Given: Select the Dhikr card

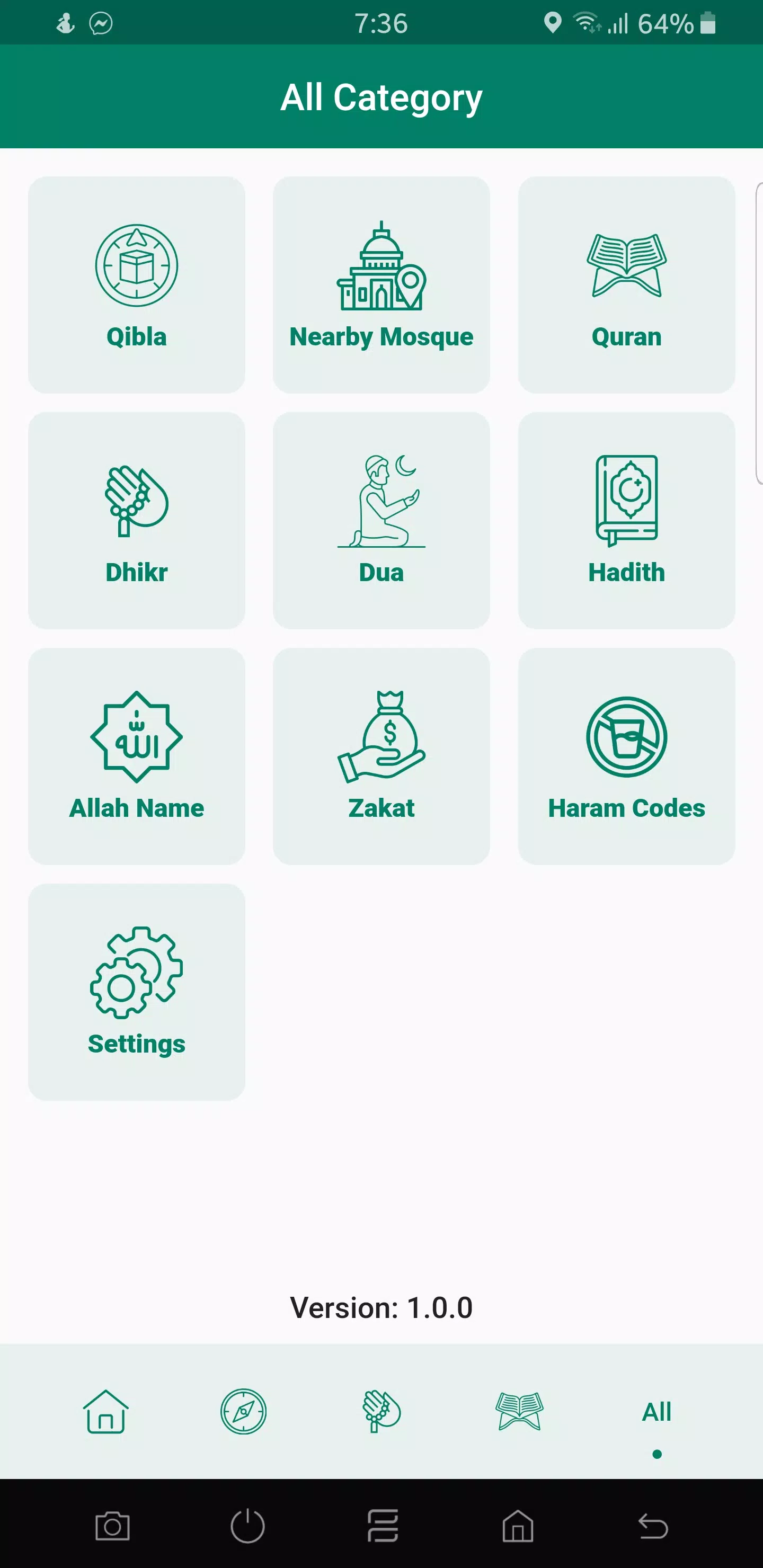Looking at the screenshot, I should coord(136,520).
